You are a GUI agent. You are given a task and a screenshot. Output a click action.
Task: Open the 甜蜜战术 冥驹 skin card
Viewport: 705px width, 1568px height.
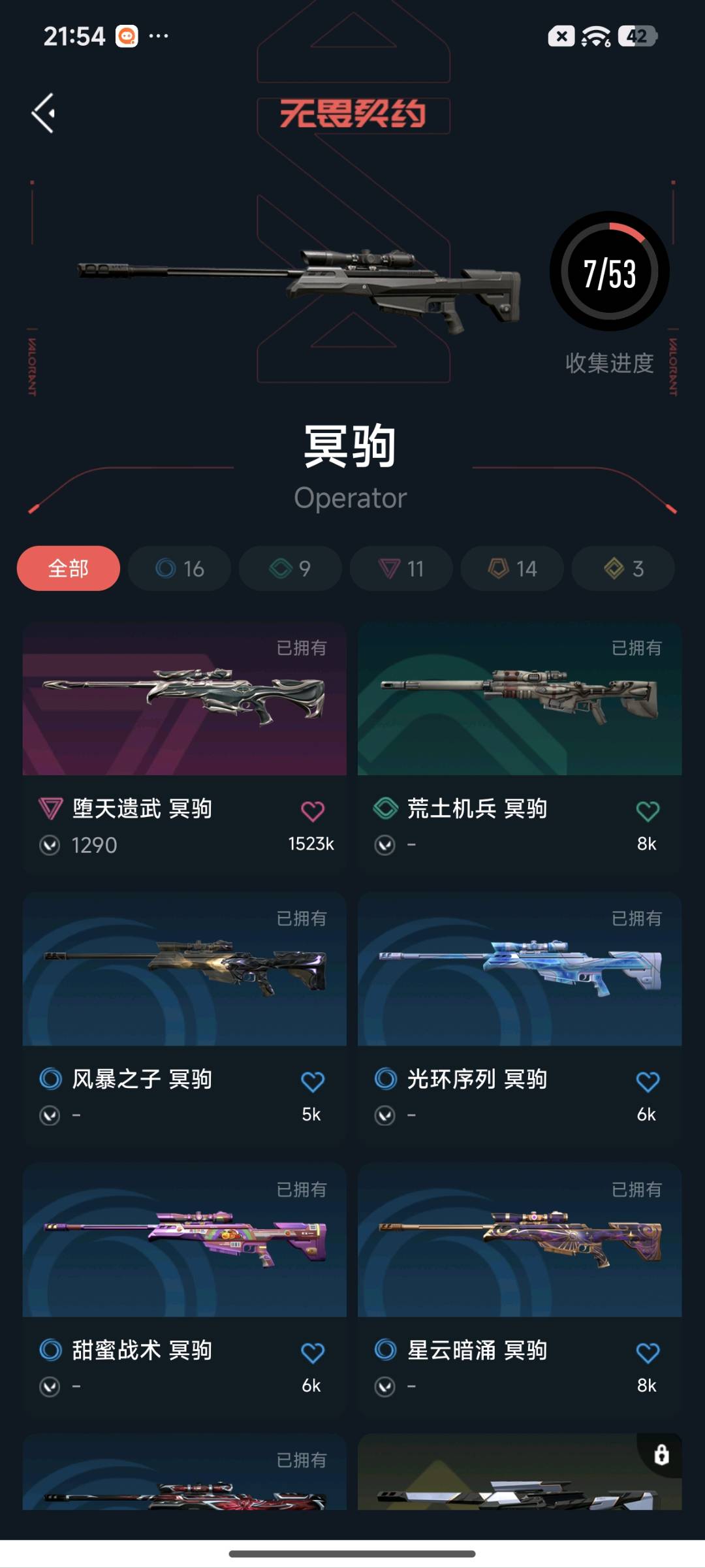pyautogui.click(x=185, y=1290)
